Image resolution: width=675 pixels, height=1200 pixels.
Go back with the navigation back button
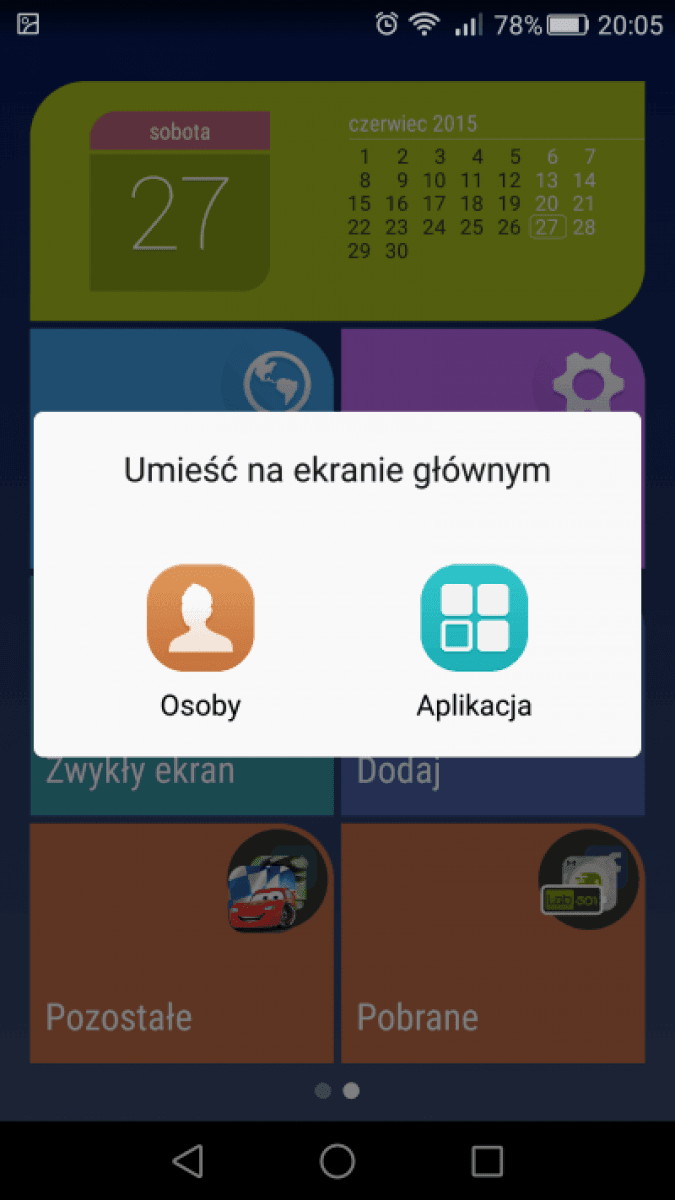(188, 1160)
